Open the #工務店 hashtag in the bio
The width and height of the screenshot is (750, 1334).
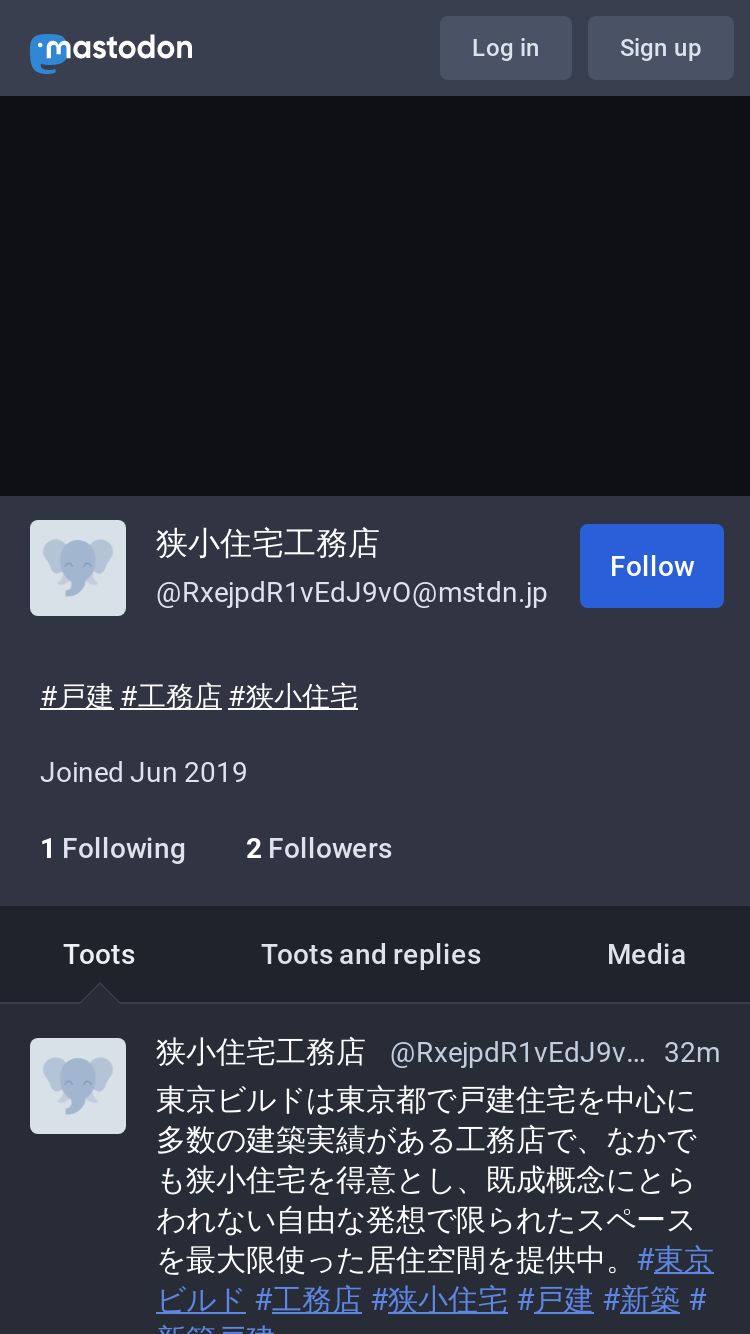point(171,696)
